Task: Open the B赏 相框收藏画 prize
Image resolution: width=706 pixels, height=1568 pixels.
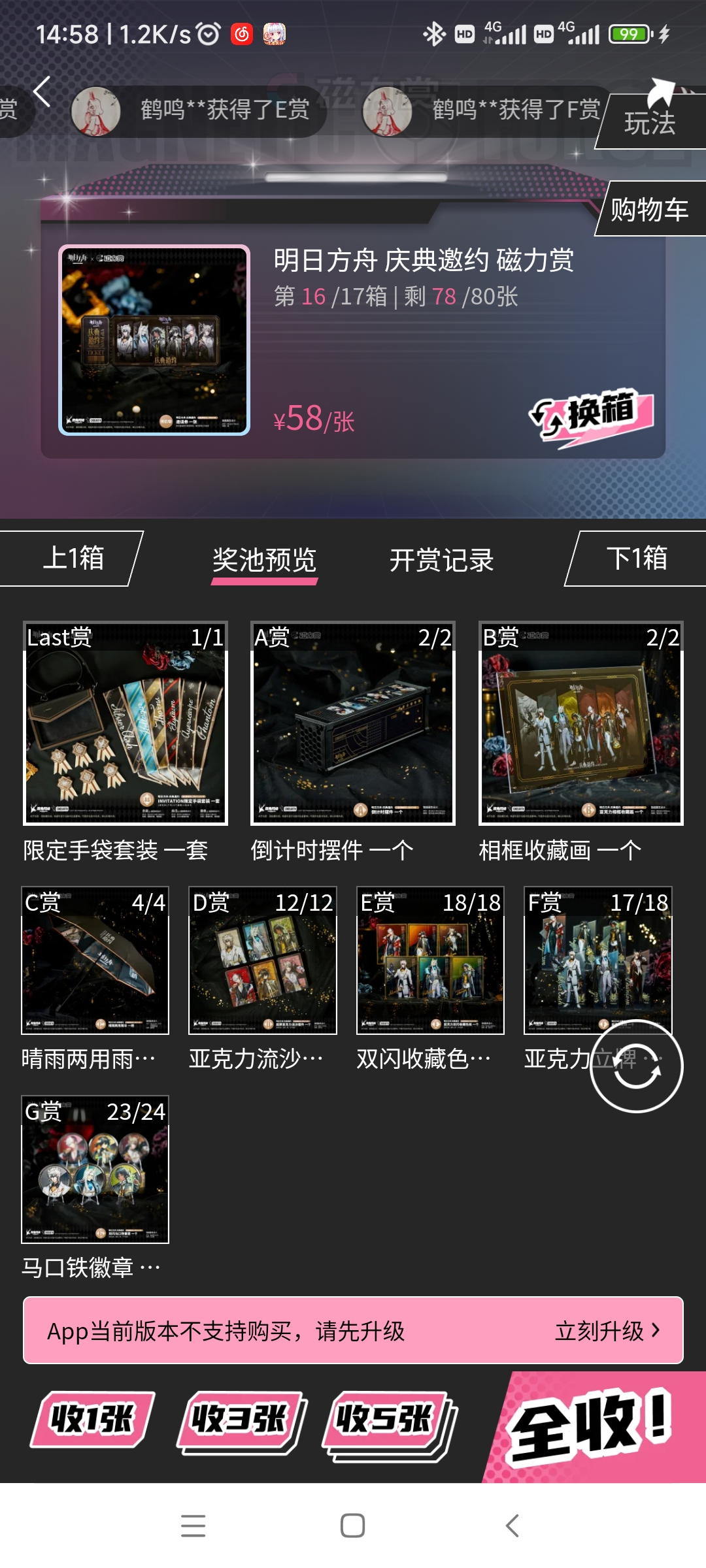Action: tap(580, 723)
